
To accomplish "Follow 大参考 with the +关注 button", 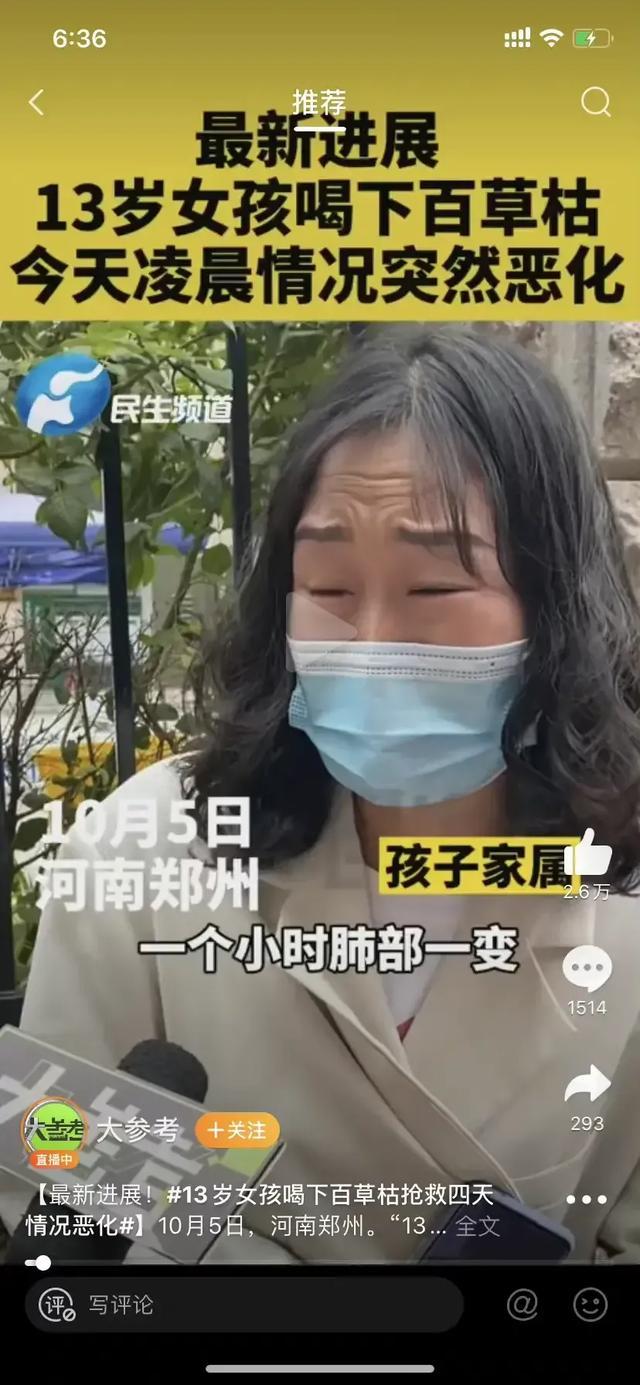I will click(237, 1130).
